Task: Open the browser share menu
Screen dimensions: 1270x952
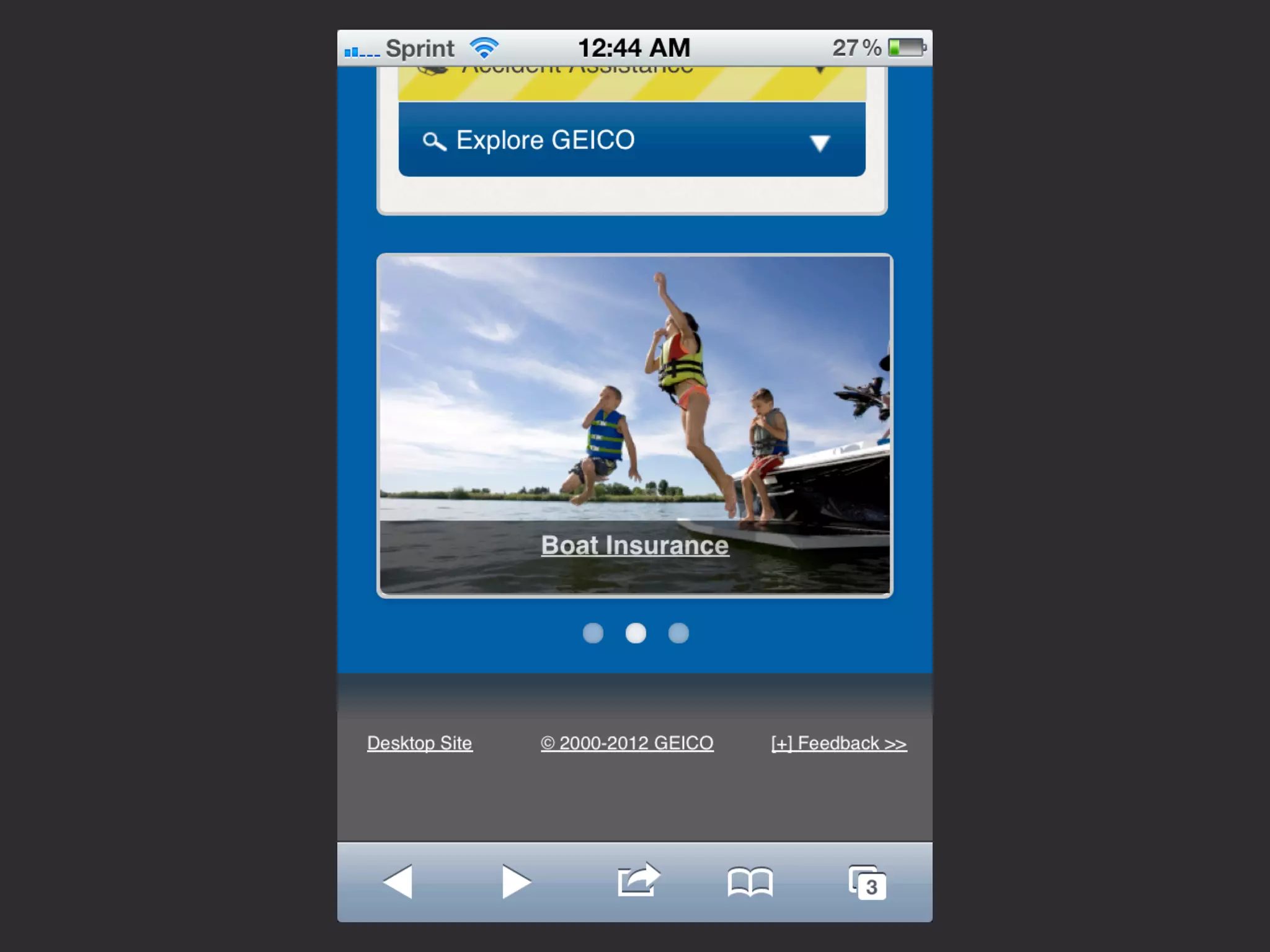Action: coord(638,879)
